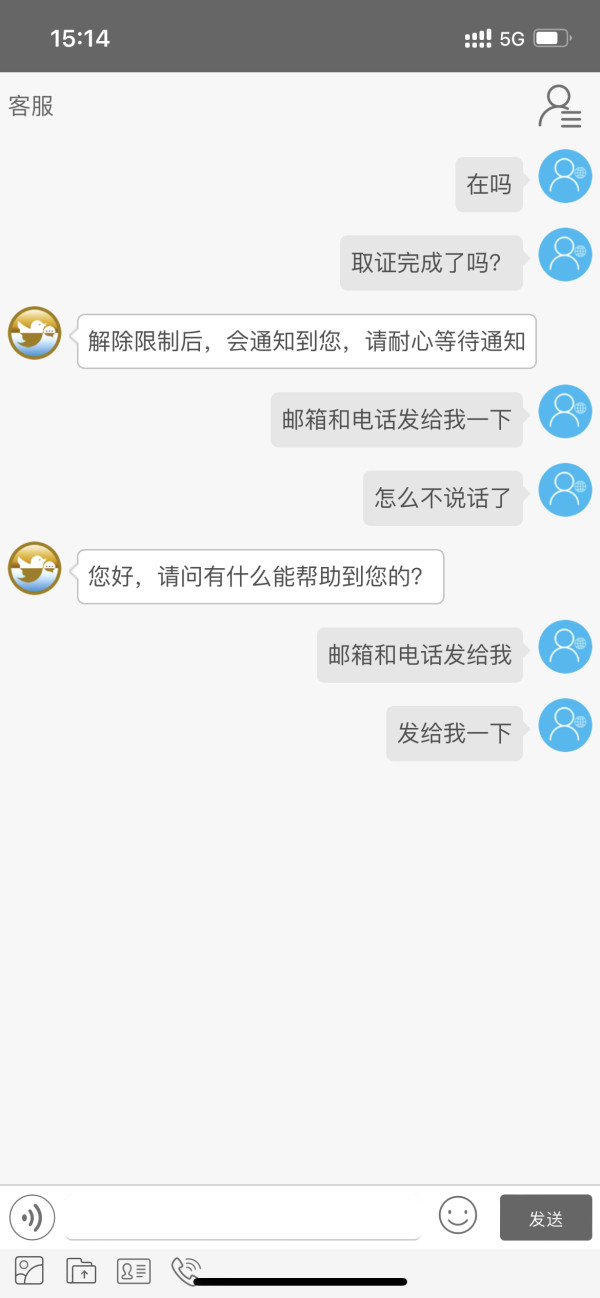
Task: Upload a file via folder icon
Action: click(x=82, y=1271)
